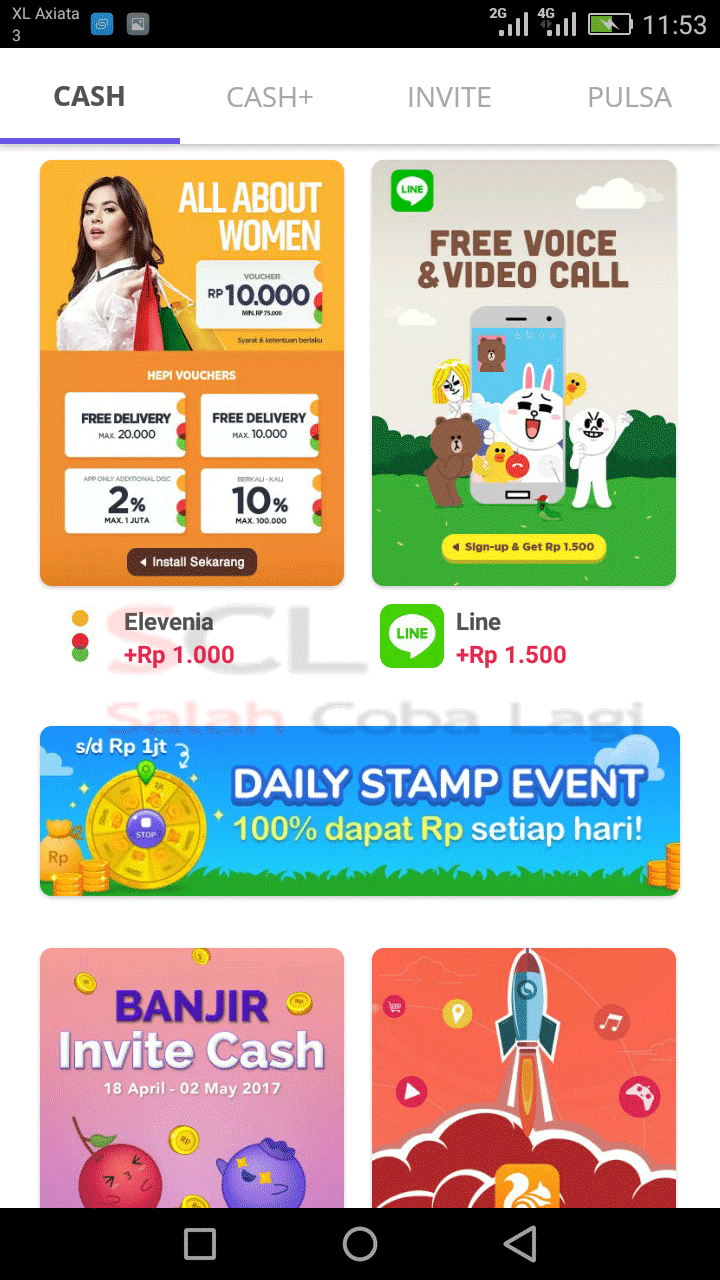Select the PULSA tab
Viewport: 720px width, 1280px height.
[629, 97]
